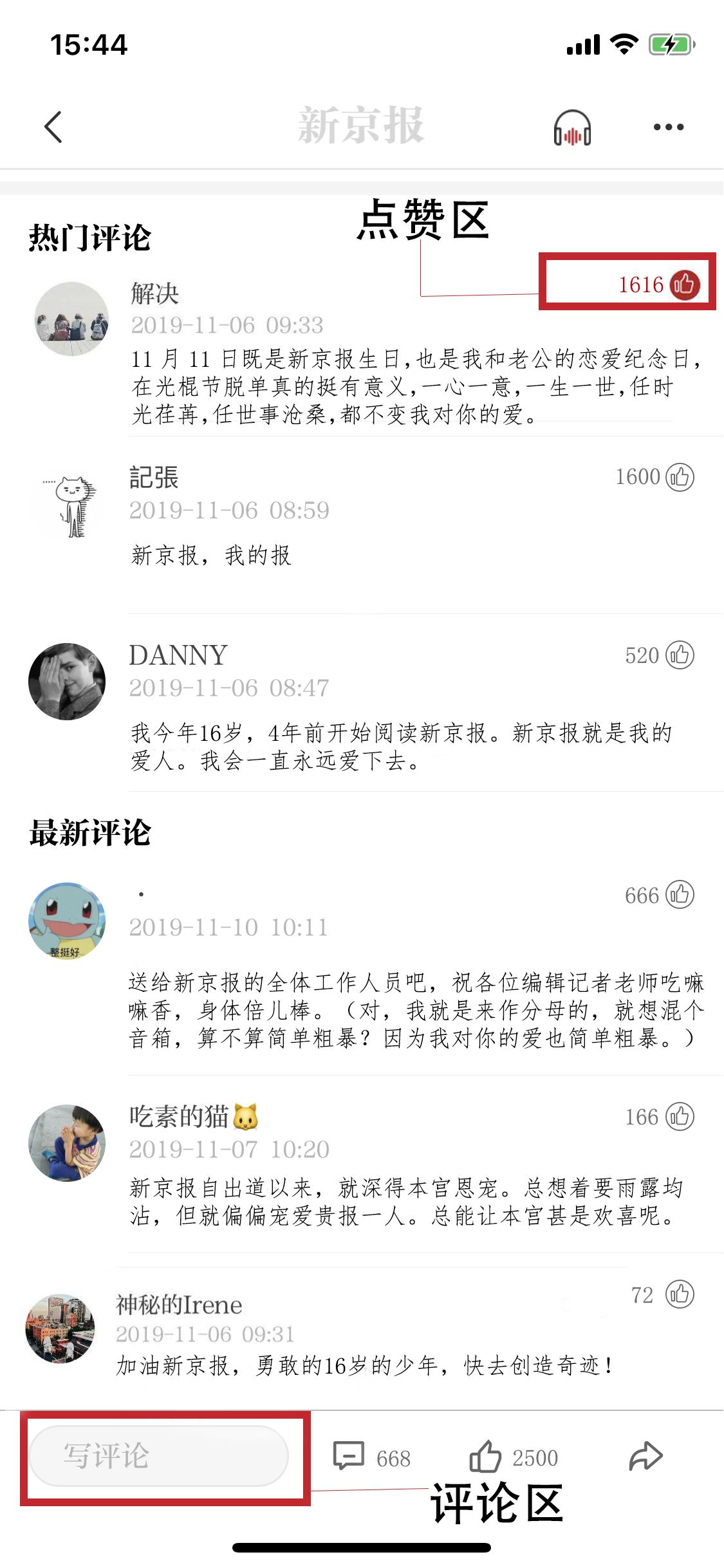
Task: Like 吃素的猫's comment
Action: (x=680, y=1117)
